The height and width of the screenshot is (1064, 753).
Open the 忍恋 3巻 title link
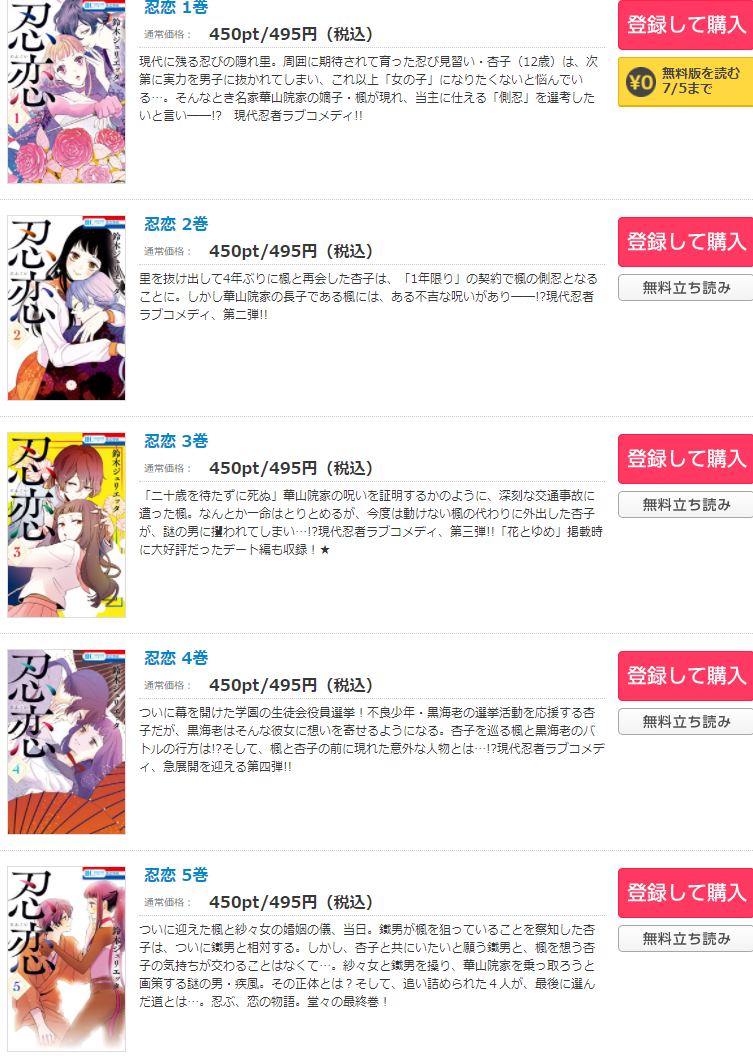(176, 441)
